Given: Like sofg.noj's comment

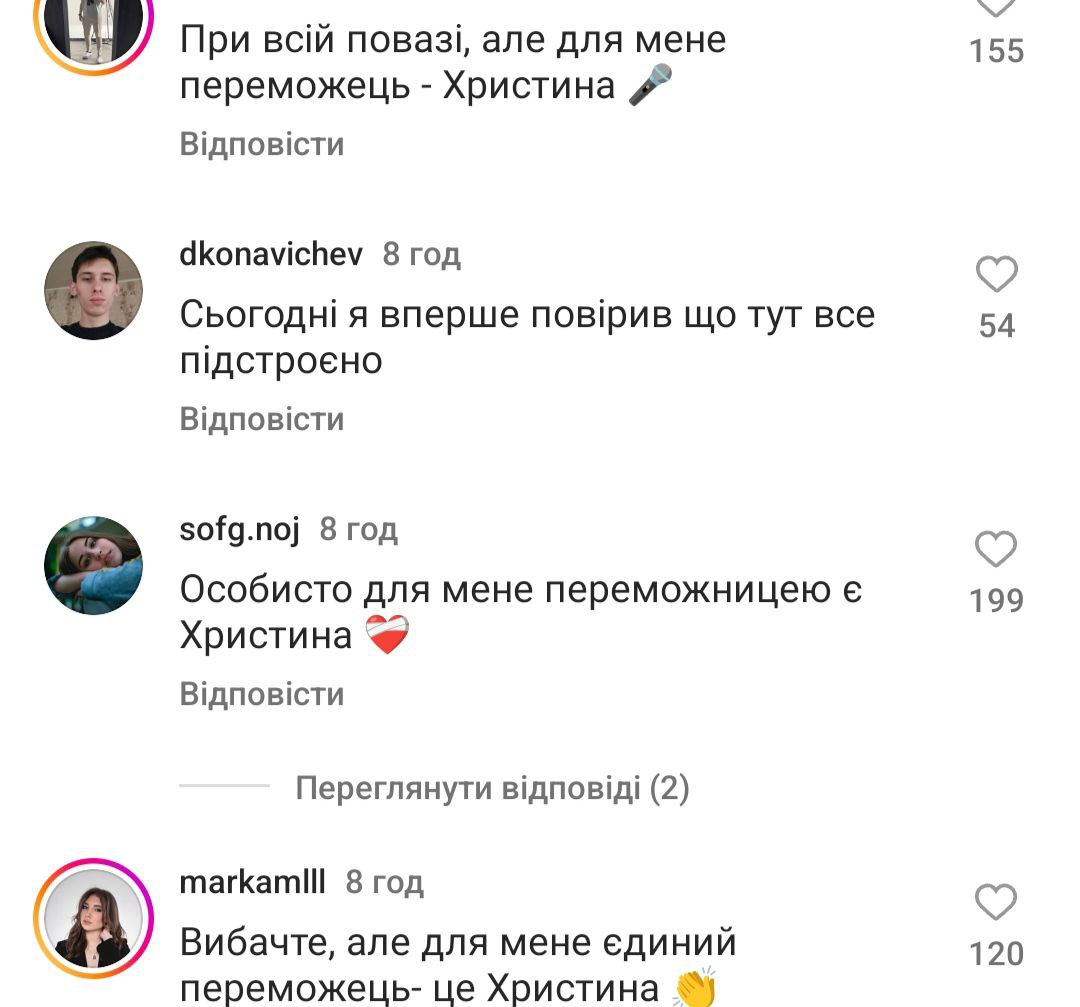Looking at the screenshot, I should (x=996, y=550).
